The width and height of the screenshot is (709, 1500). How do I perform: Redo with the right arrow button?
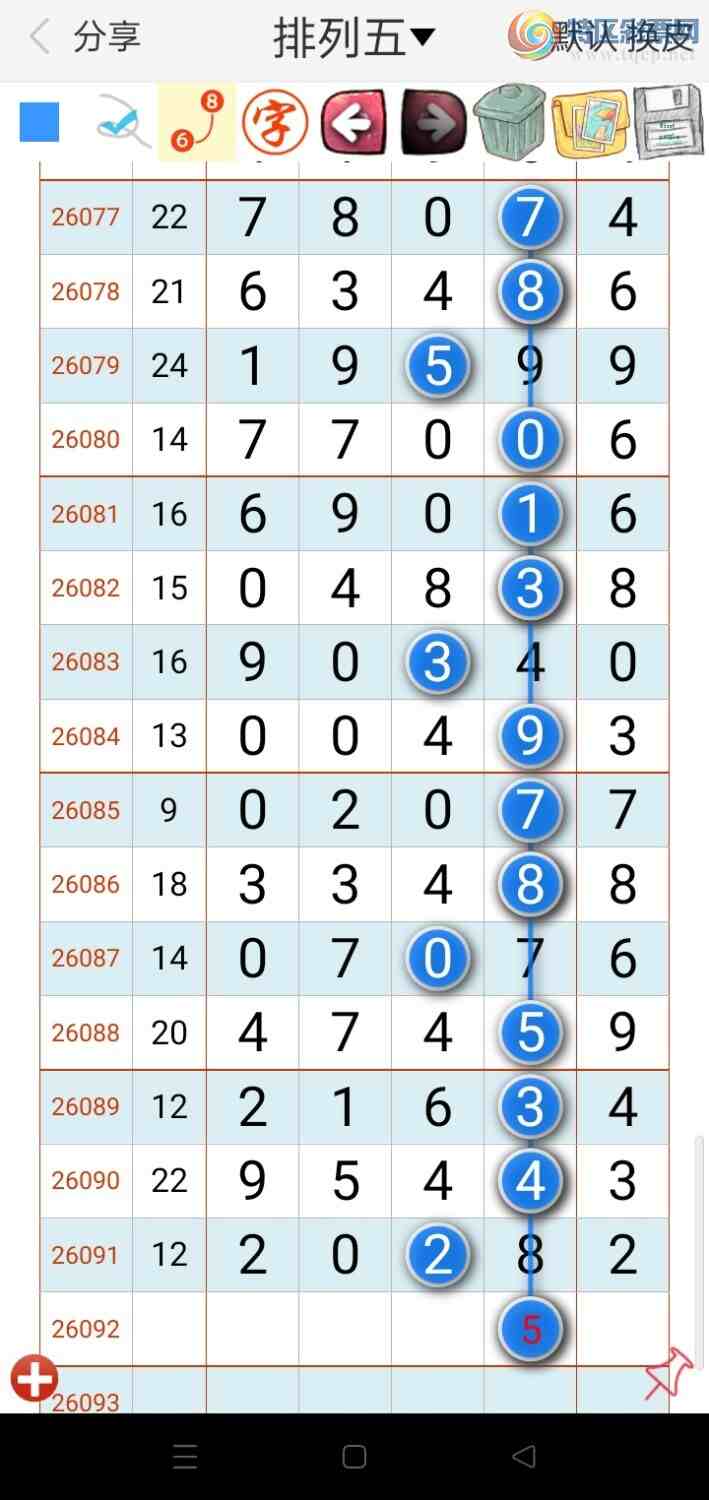coord(433,123)
